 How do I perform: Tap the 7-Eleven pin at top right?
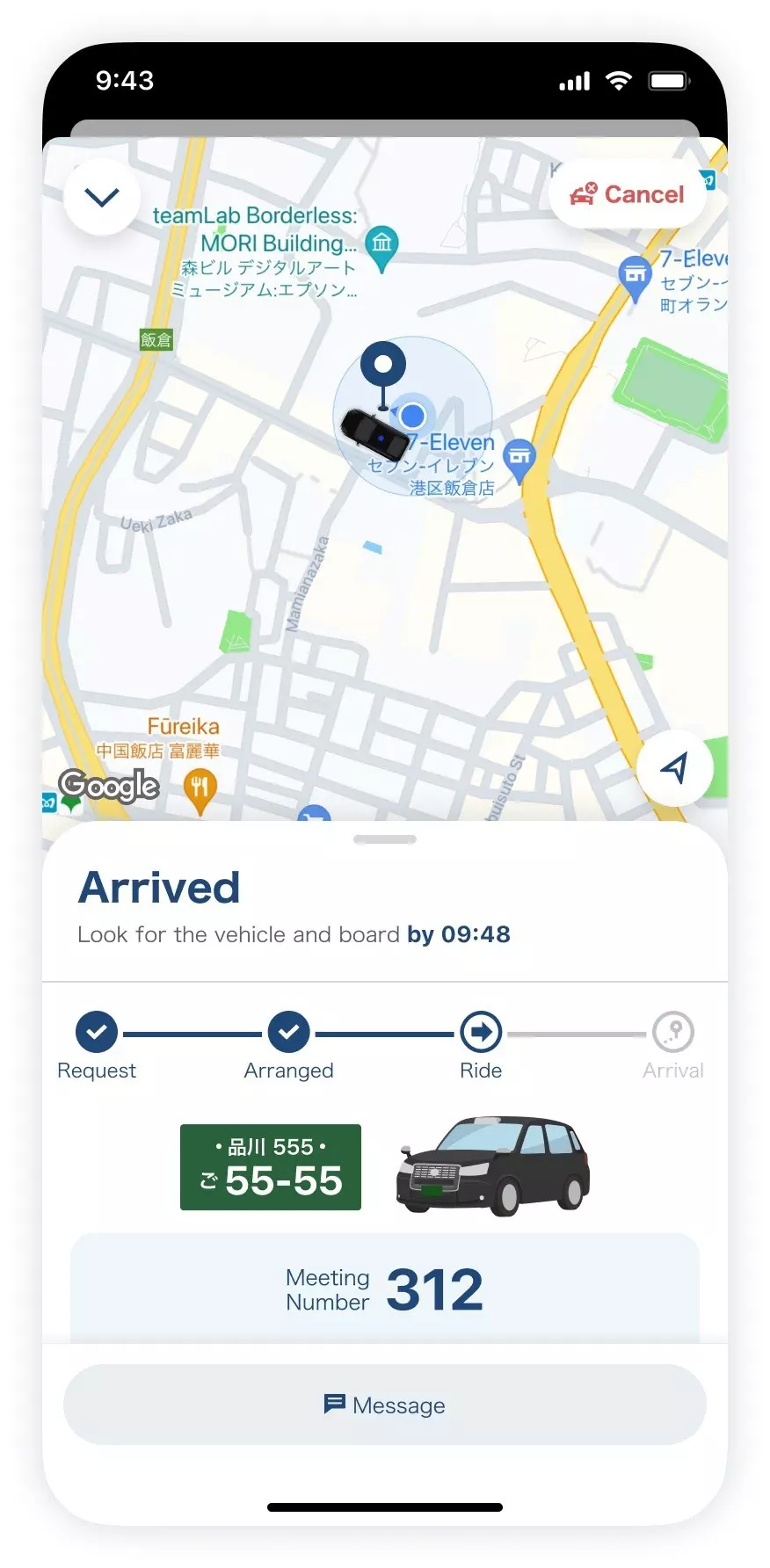[x=635, y=273]
